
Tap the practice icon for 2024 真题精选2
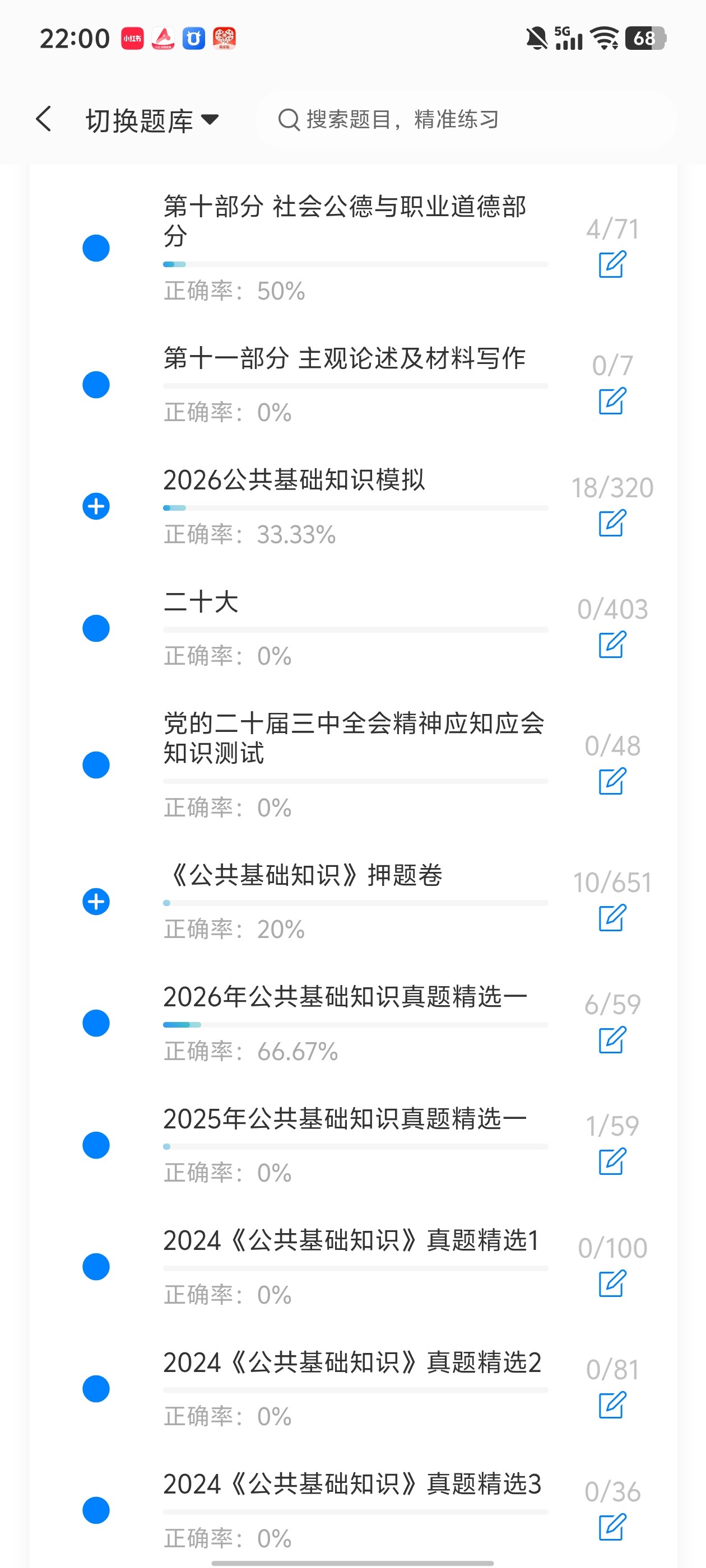pyautogui.click(x=612, y=1405)
